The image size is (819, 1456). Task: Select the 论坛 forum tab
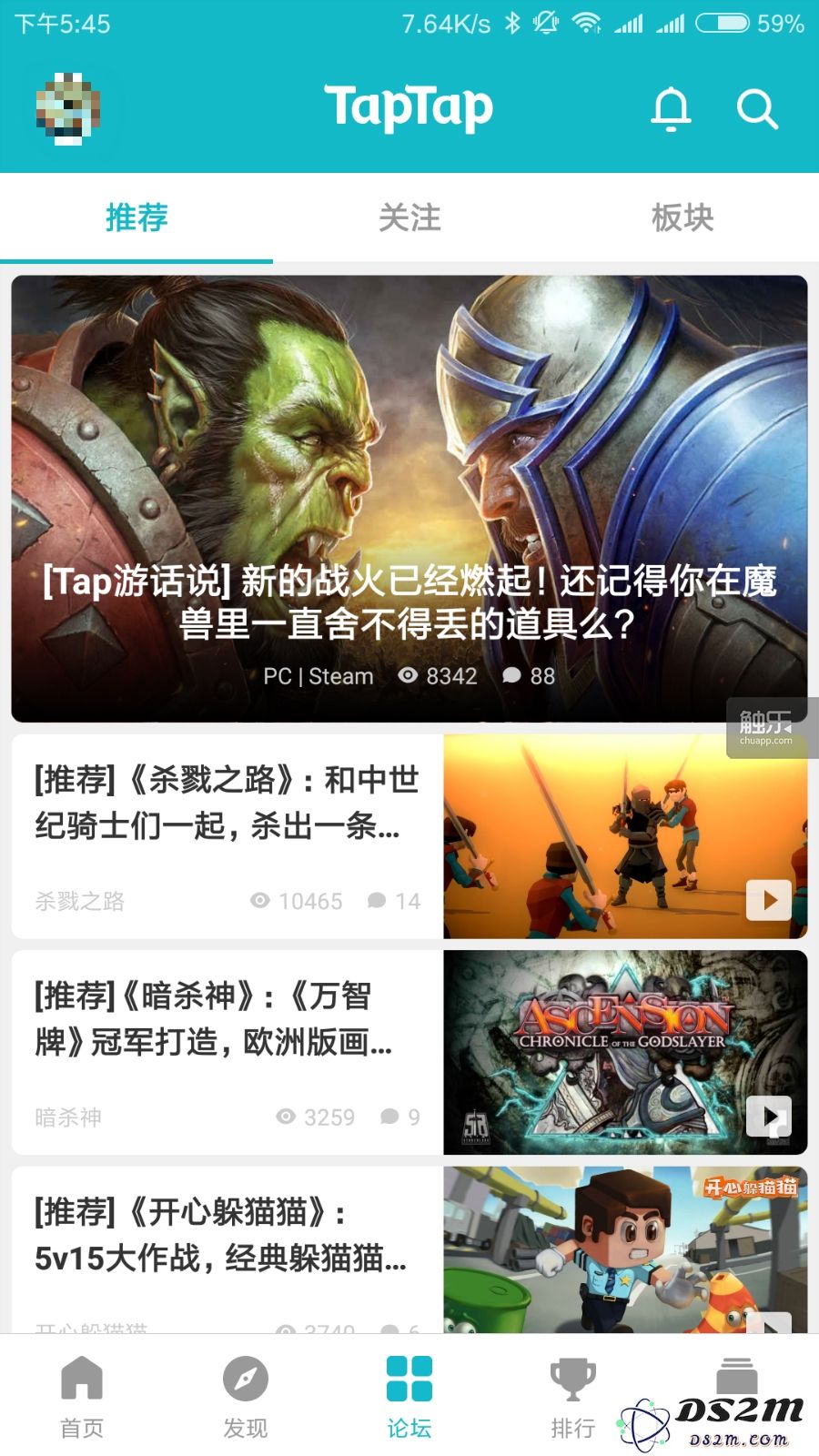409,1396
